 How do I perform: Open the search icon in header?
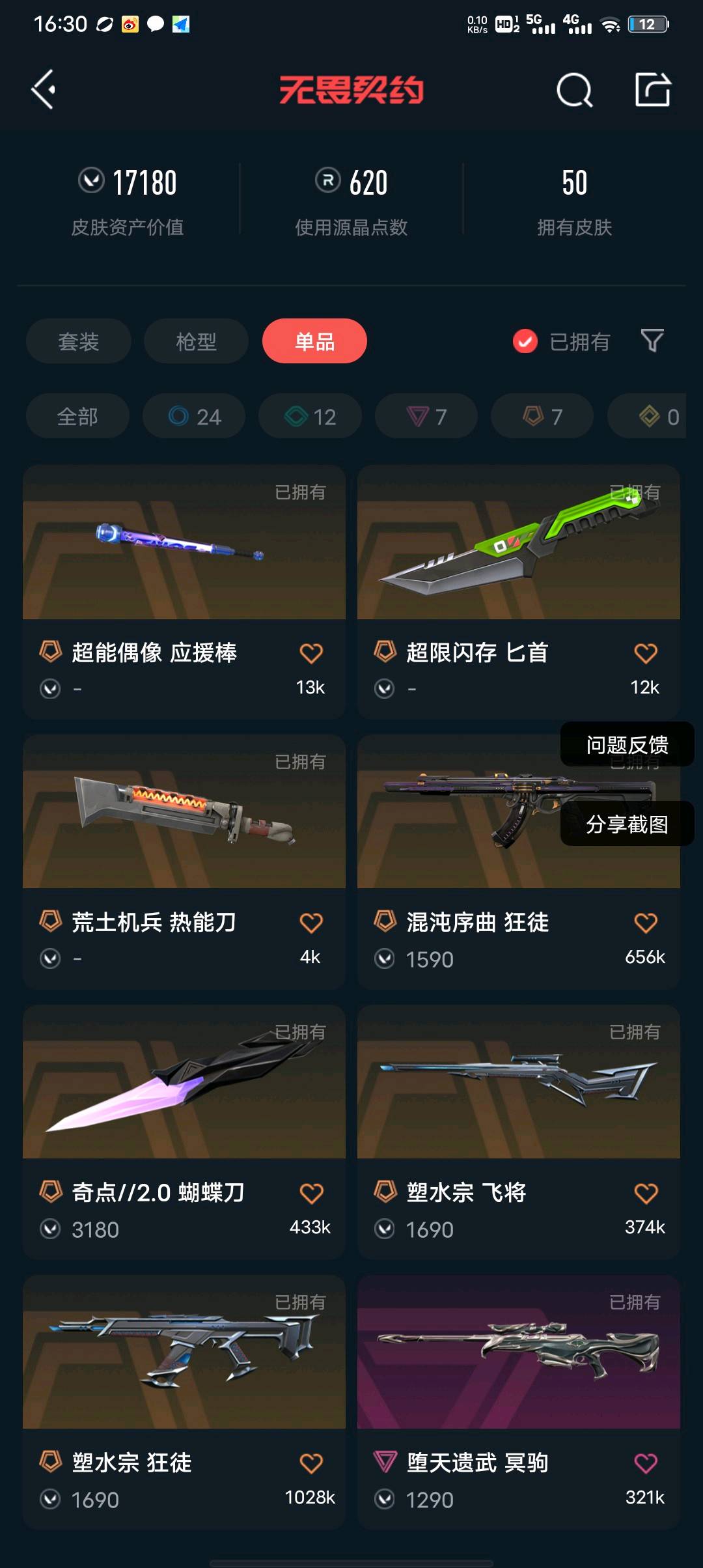point(574,90)
